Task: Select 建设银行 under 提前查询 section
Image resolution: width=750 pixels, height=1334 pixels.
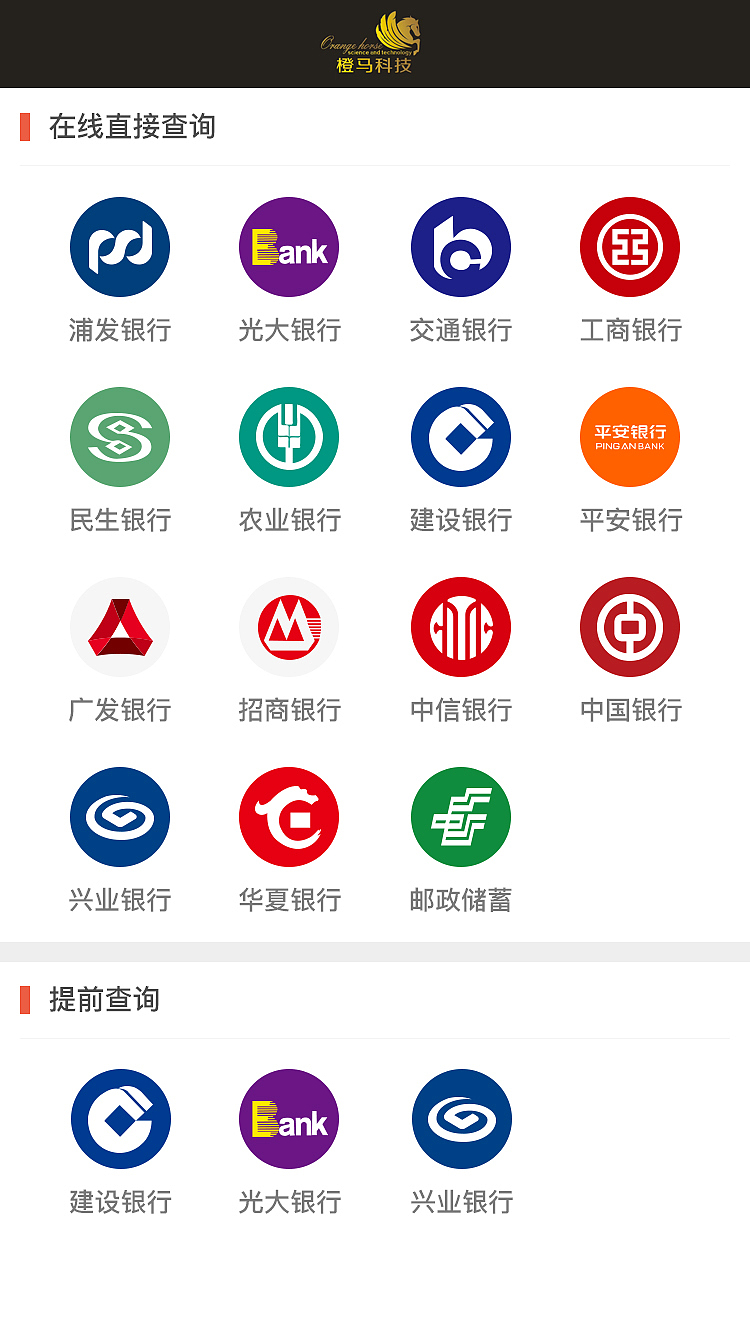Action: tap(120, 1118)
